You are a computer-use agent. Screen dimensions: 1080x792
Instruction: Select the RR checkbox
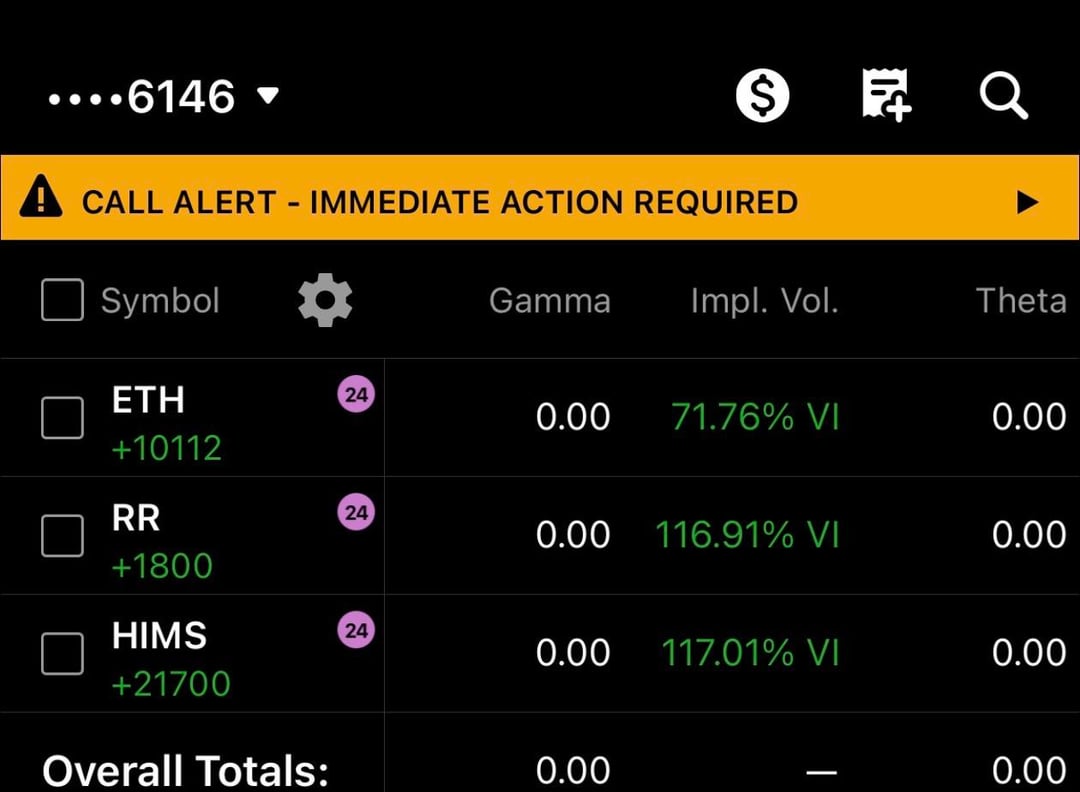tap(62, 536)
